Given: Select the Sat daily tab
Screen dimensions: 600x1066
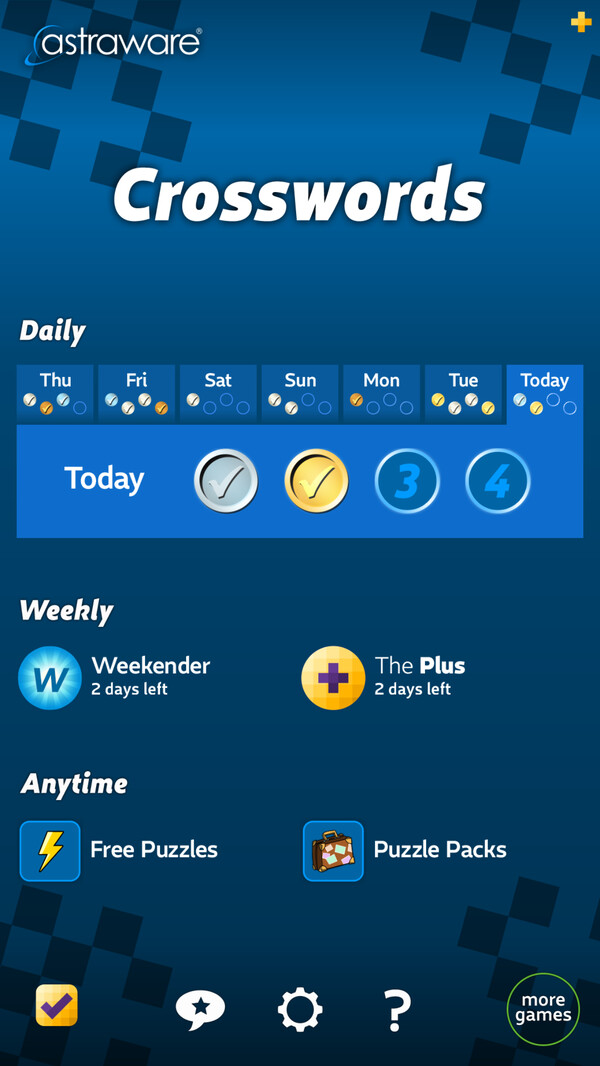Looking at the screenshot, I should [x=218, y=392].
